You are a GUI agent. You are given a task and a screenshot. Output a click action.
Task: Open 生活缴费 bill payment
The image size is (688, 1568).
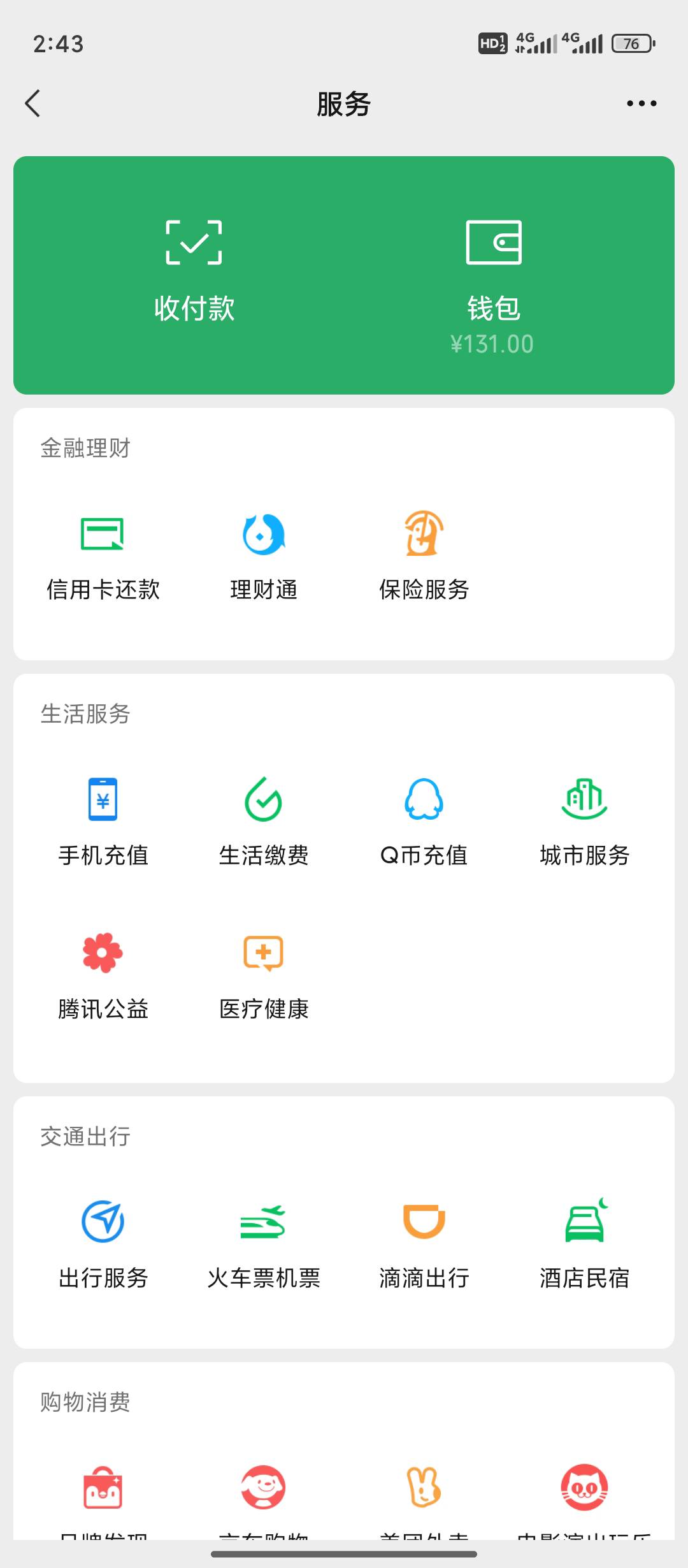coord(264,822)
